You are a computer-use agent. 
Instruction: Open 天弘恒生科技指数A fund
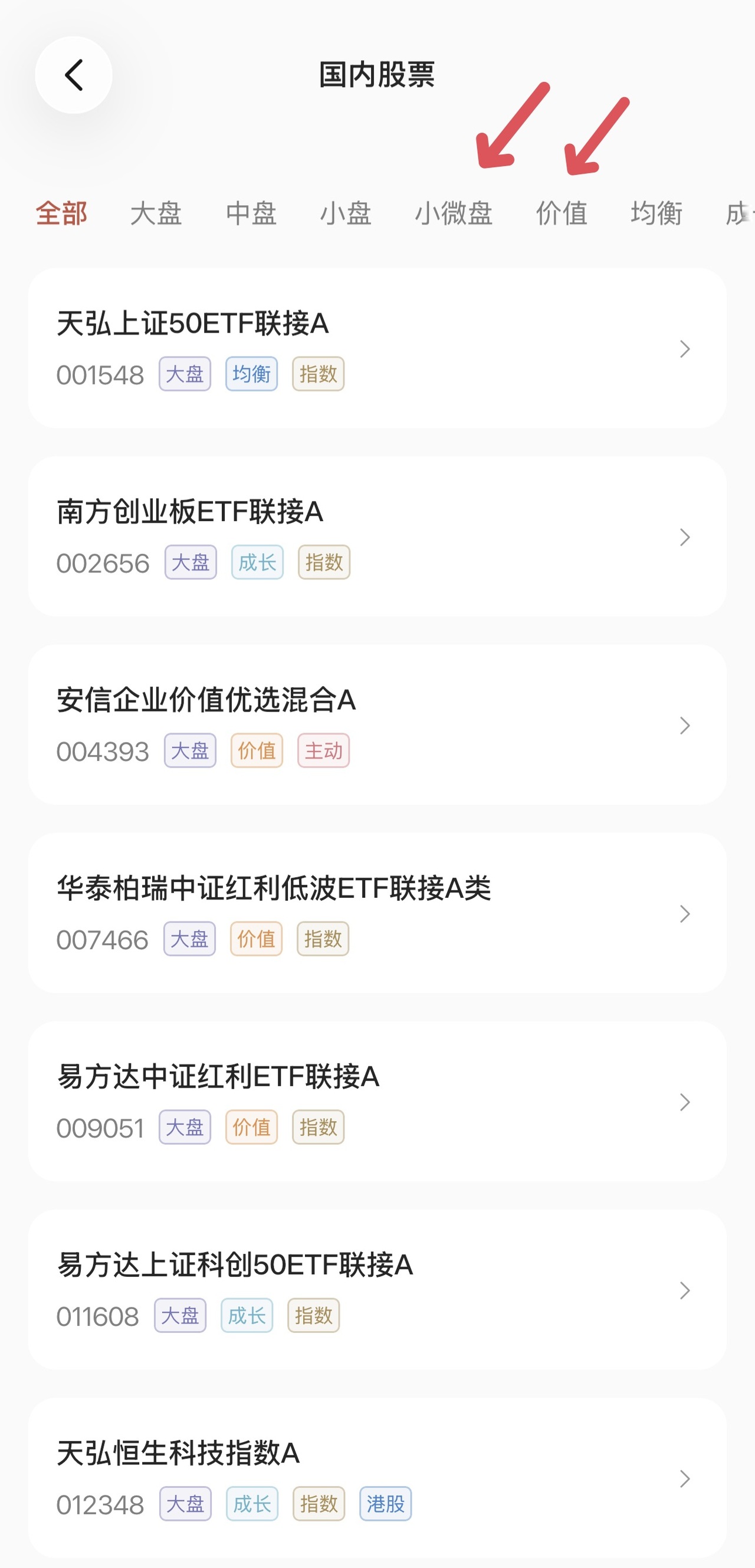pyautogui.click(x=376, y=1477)
